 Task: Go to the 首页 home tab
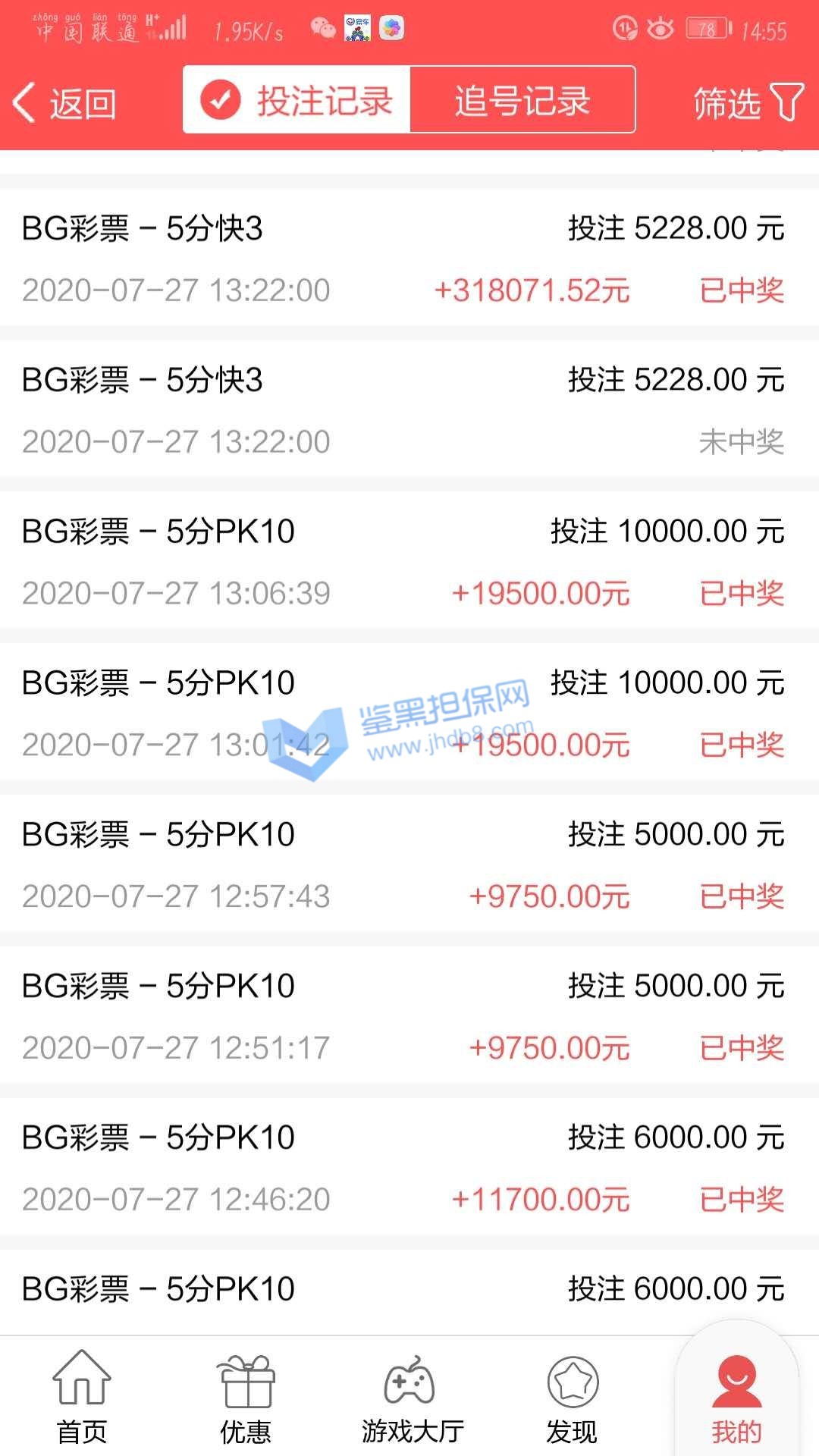pos(82,1397)
